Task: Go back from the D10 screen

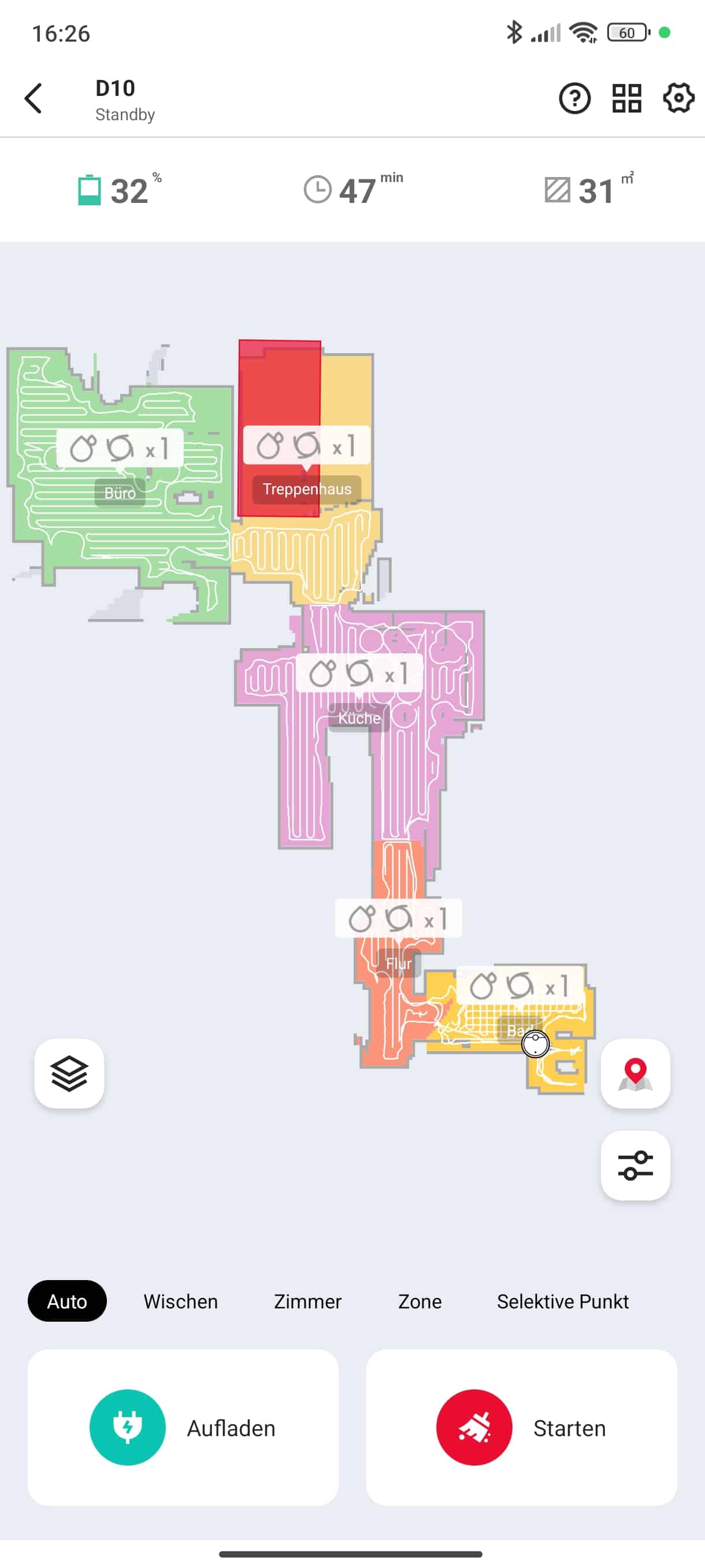Action: coord(34,99)
